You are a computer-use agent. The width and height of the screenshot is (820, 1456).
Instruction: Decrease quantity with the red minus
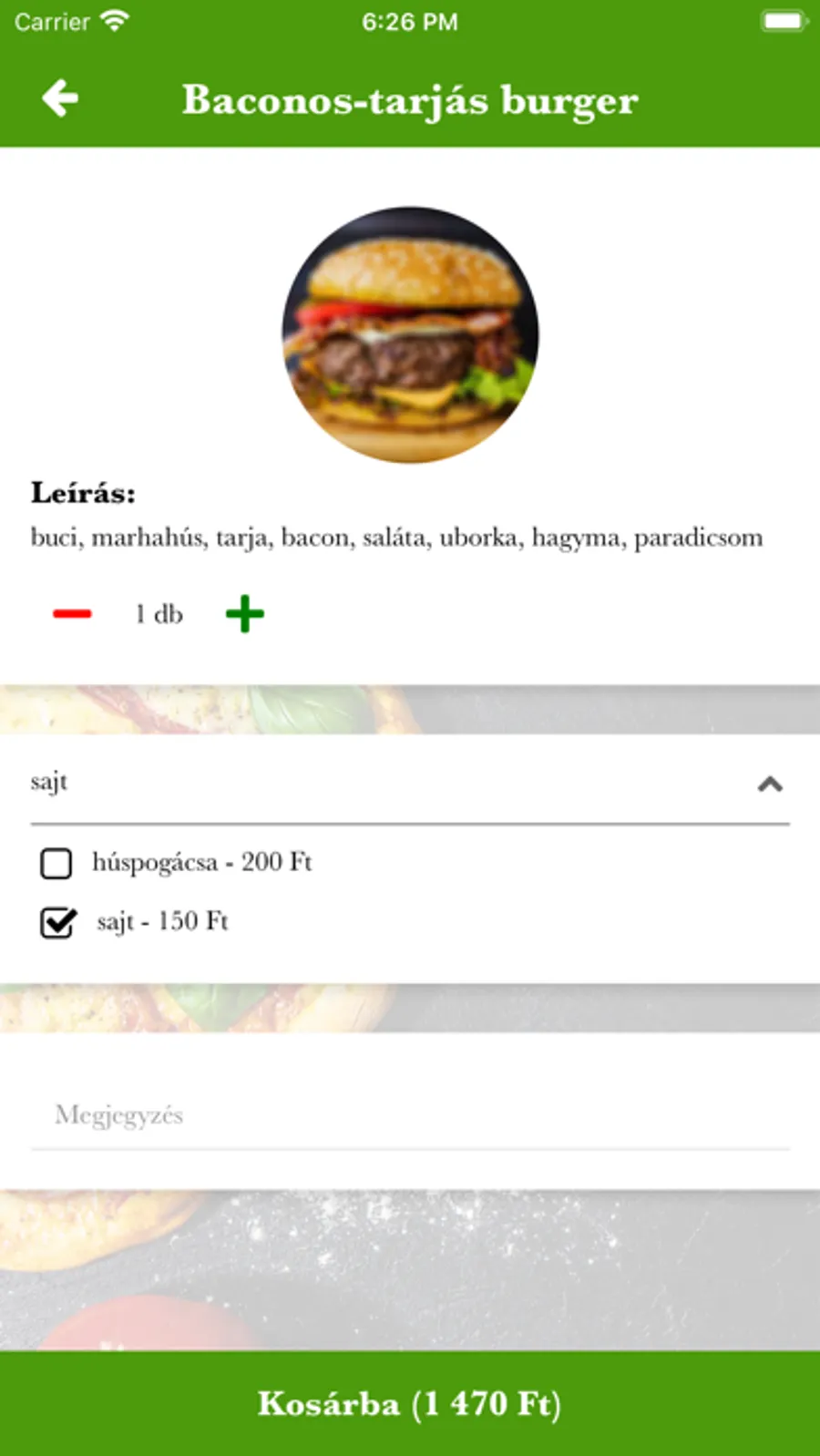click(72, 614)
